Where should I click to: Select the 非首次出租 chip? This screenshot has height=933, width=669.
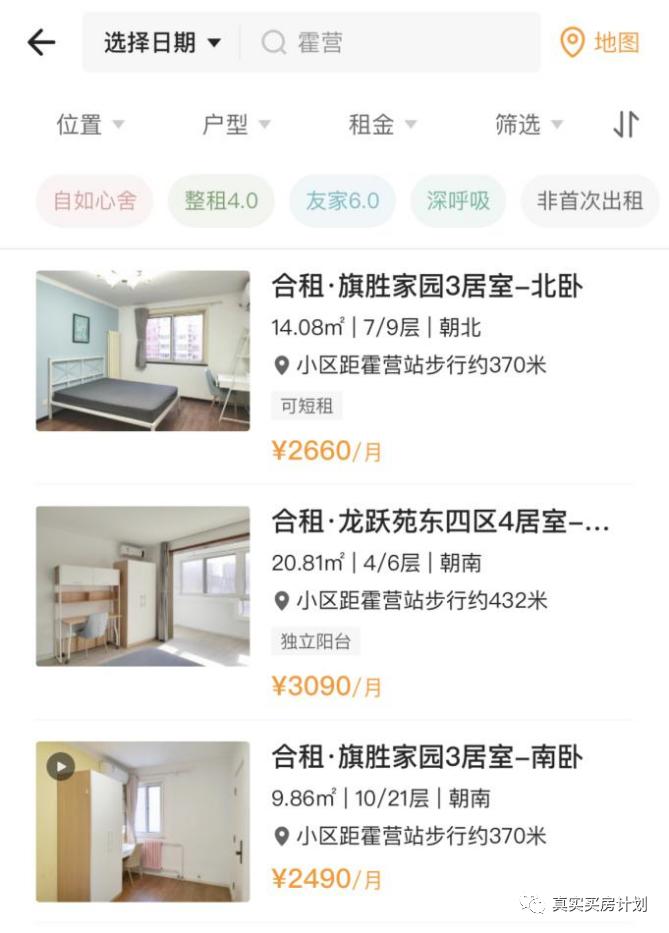tap(589, 201)
